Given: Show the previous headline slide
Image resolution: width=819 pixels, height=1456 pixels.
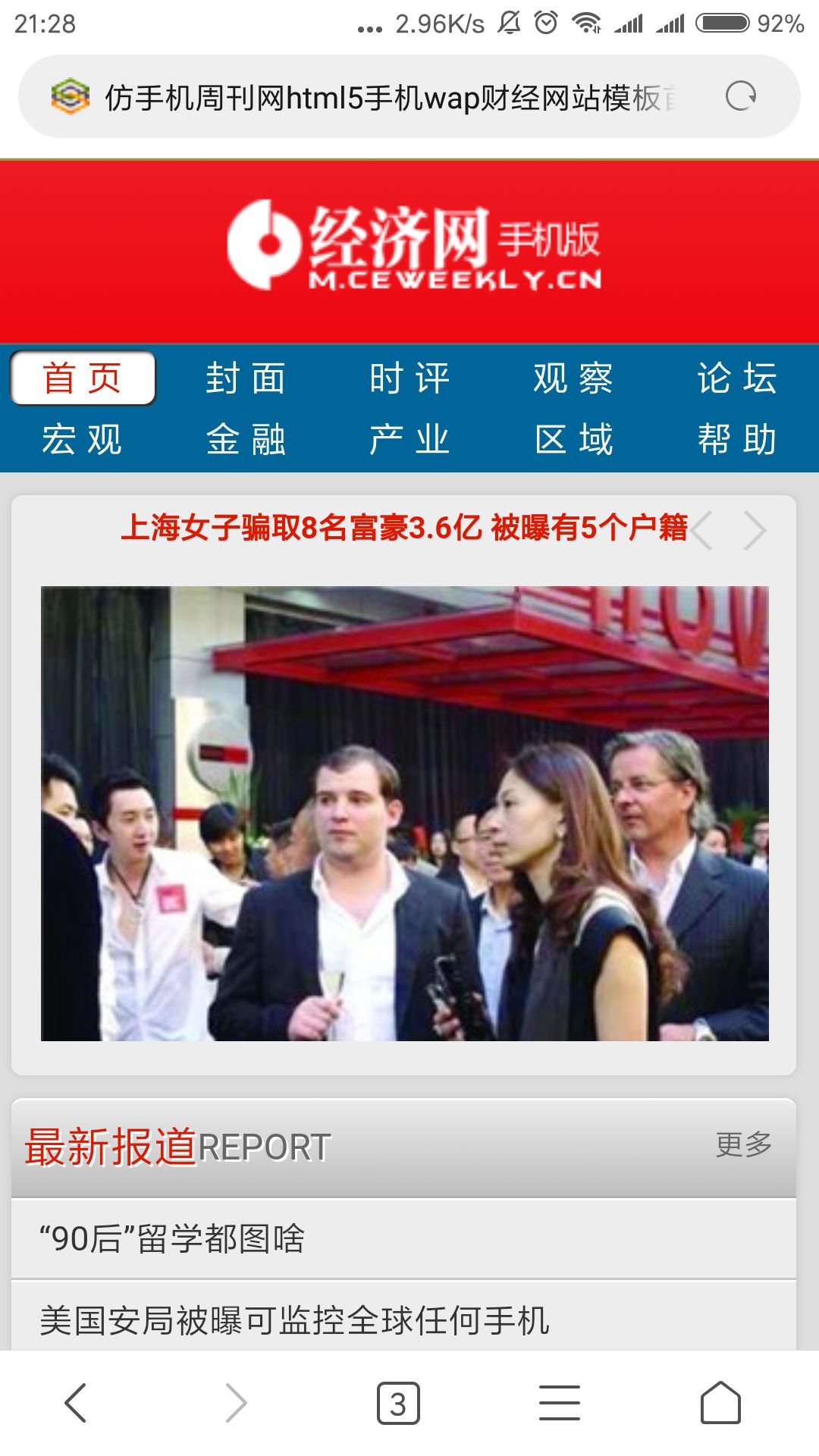Looking at the screenshot, I should coord(704,530).
